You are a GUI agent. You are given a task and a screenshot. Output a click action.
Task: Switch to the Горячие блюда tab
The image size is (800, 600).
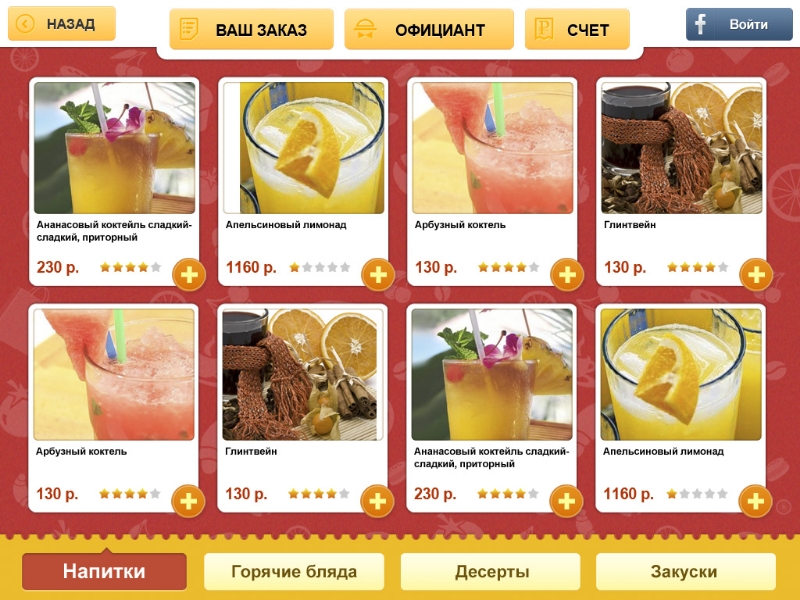294,572
